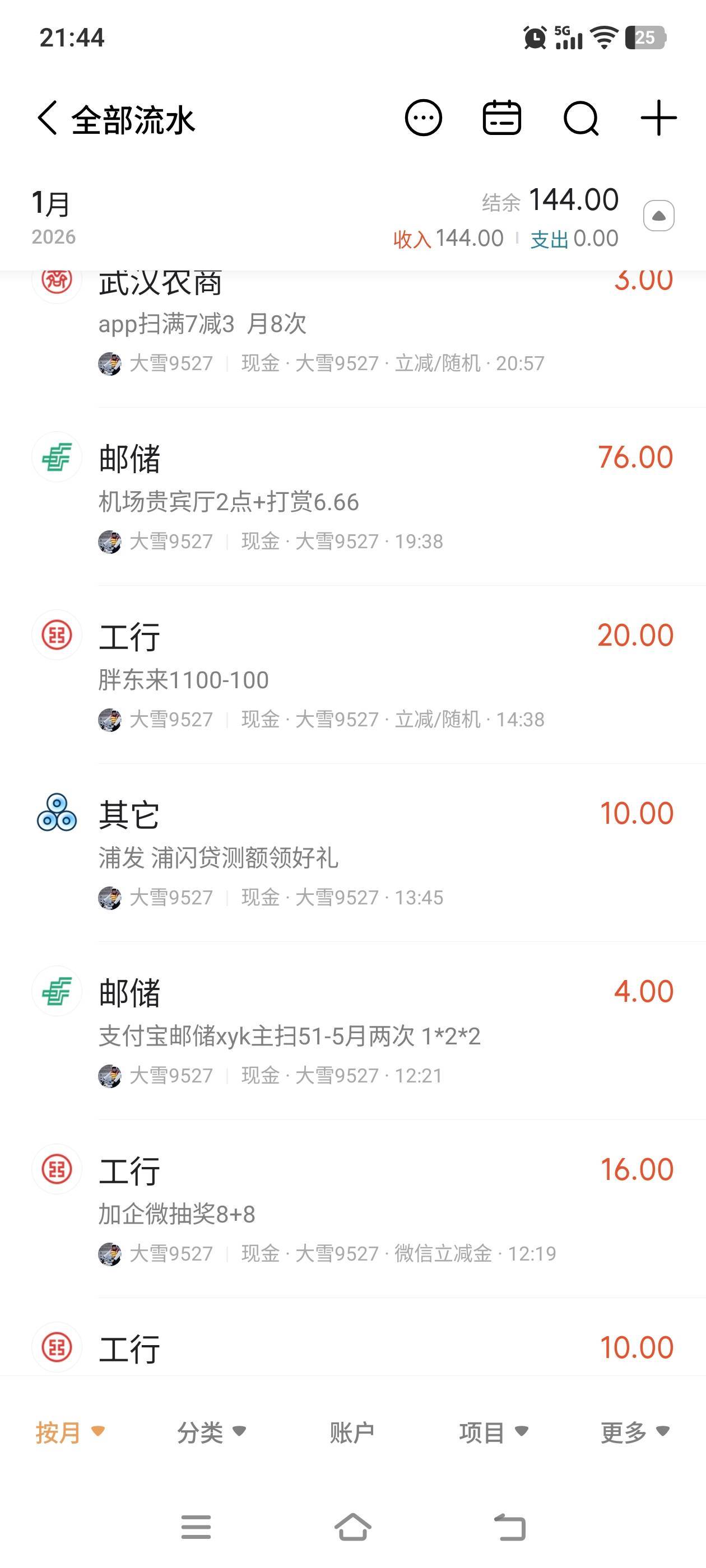Go to the system home screen
This screenshot has width=706, height=1568.
352,1527
